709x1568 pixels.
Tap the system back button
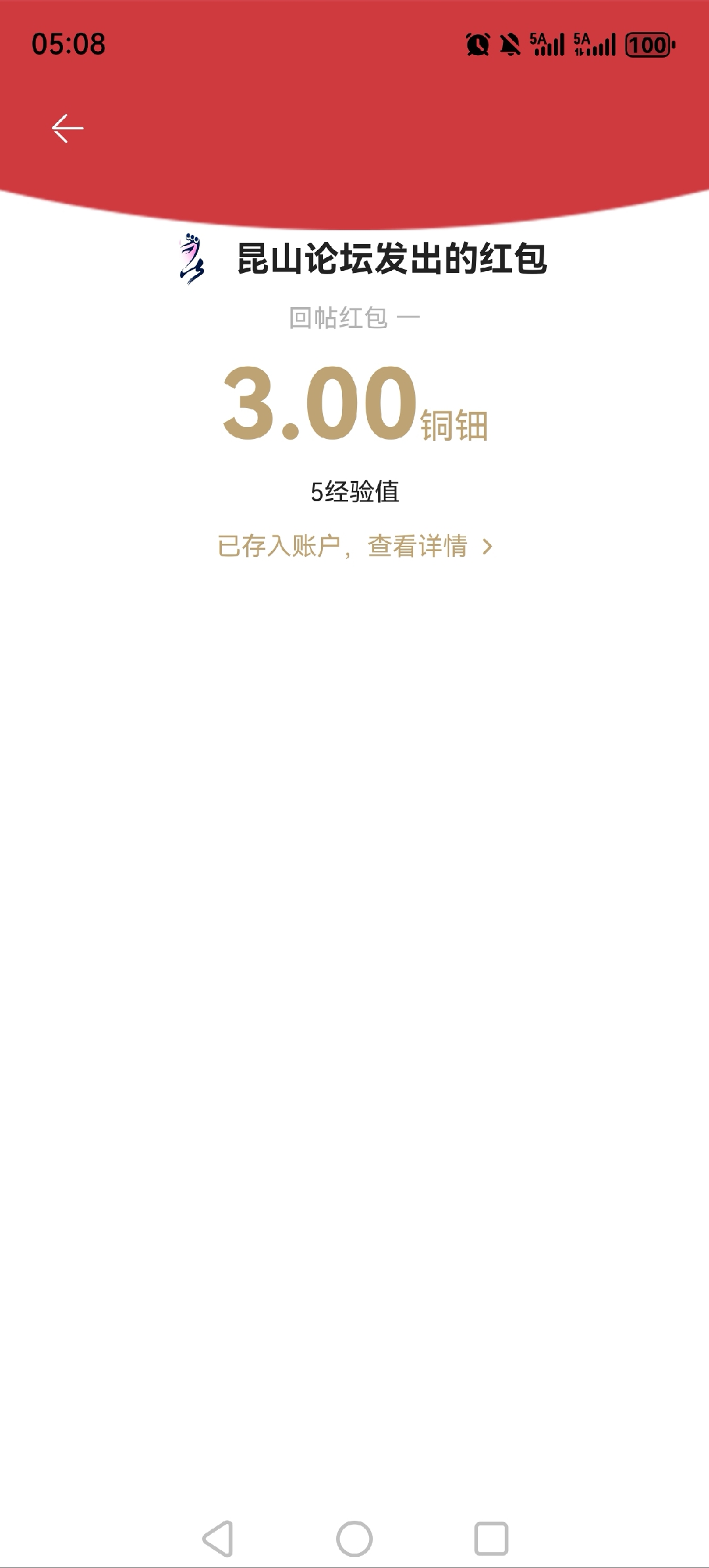click(218, 1538)
